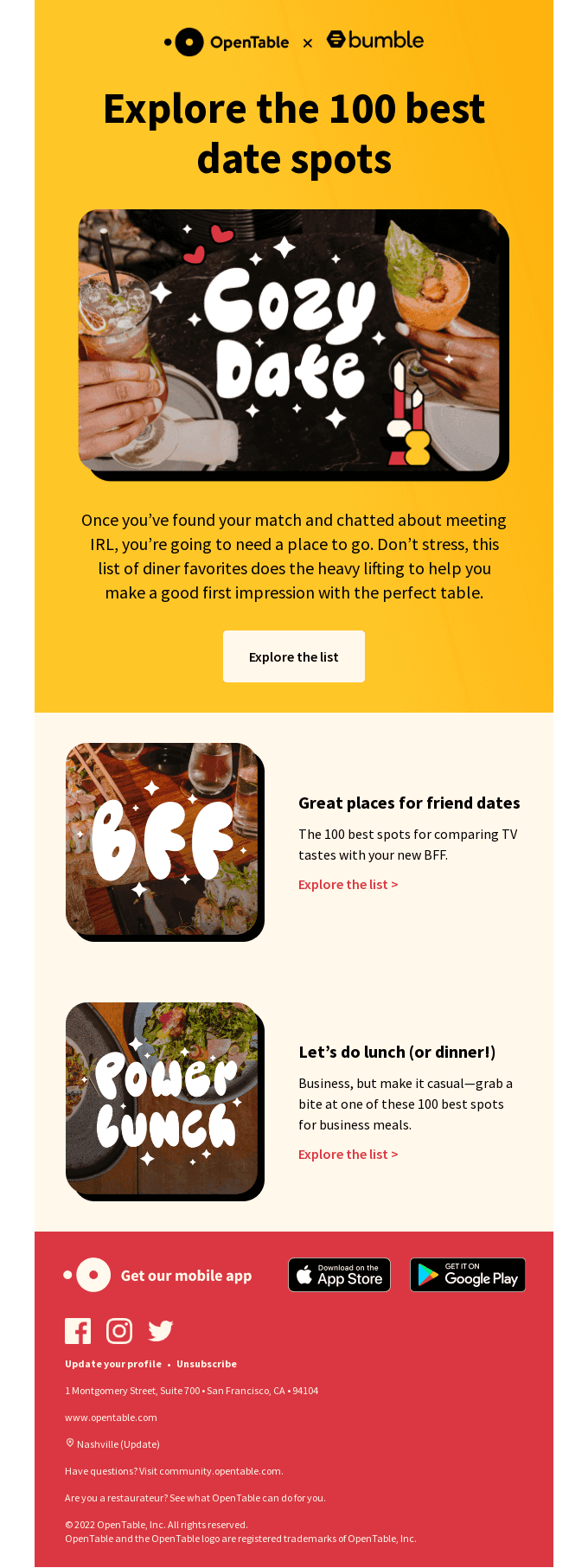Screen dimensions: 588x1568
Task: Open the Power Lunch image tile
Action: point(163,1099)
